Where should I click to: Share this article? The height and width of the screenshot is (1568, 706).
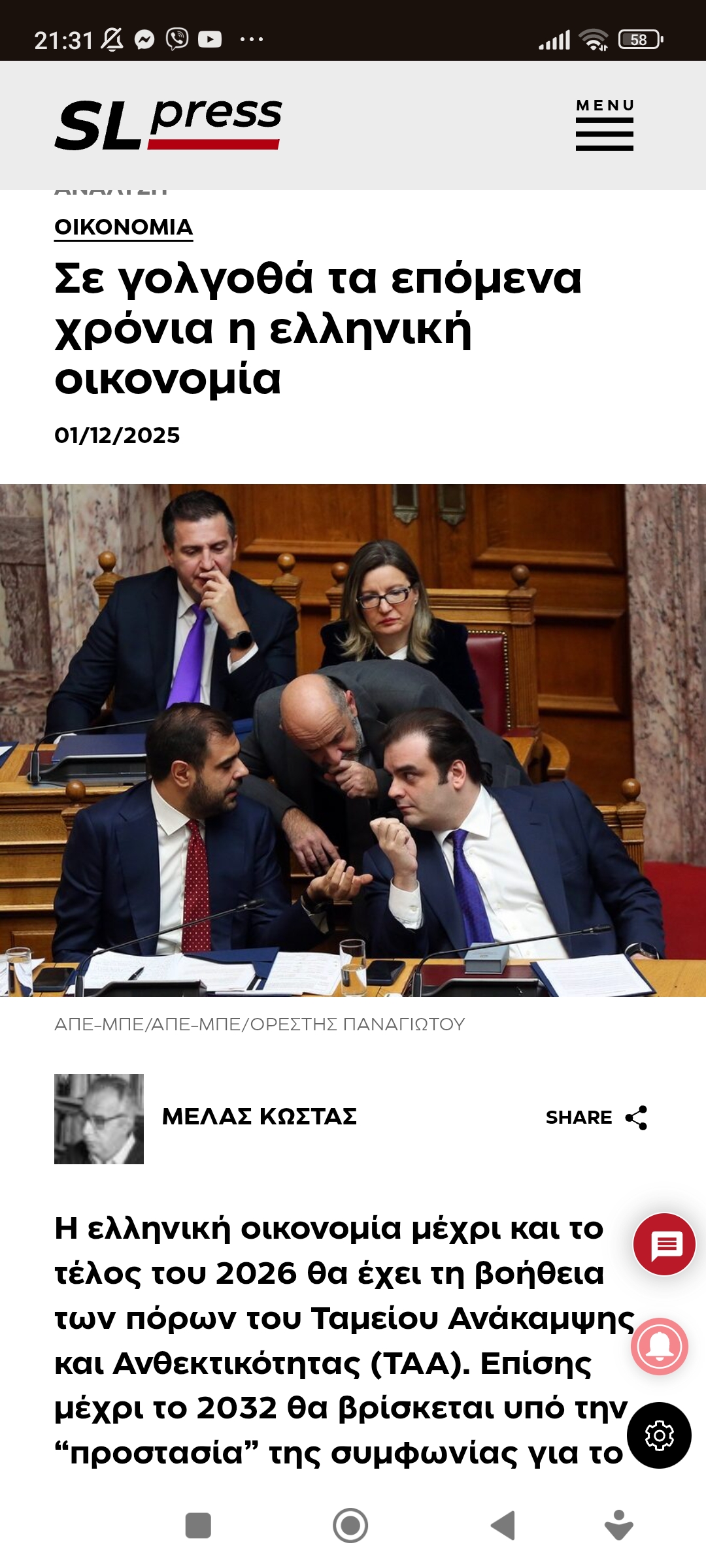click(x=596, y=1117)
